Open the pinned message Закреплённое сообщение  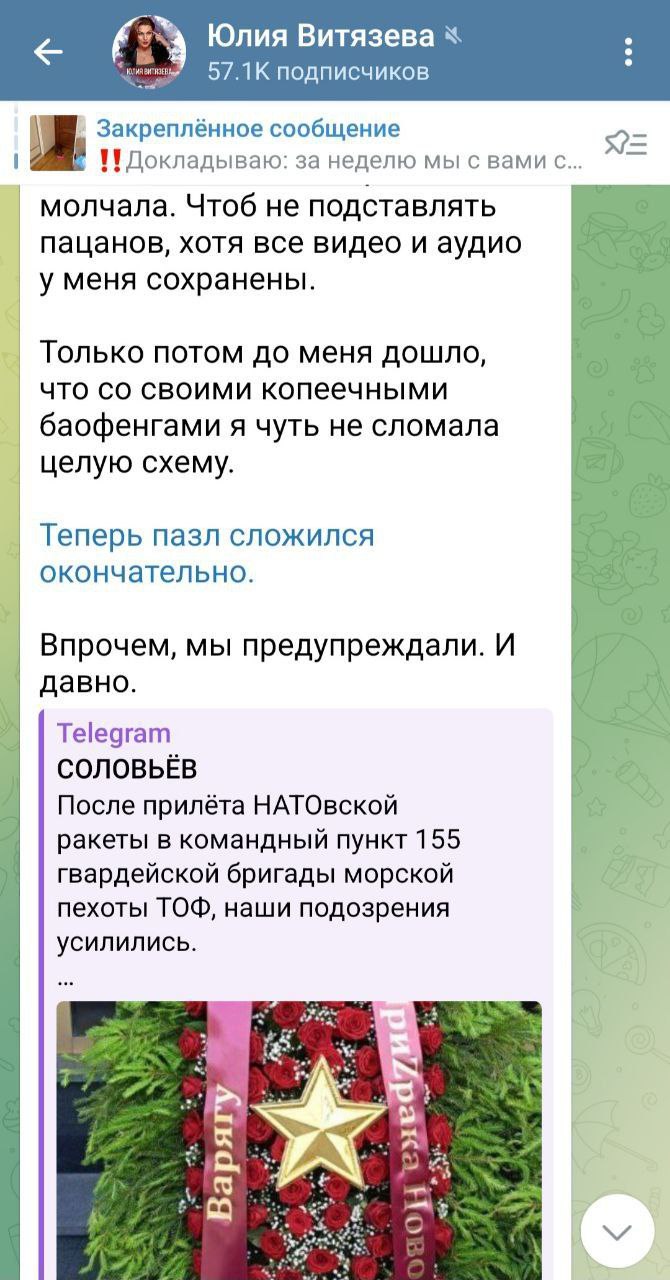point(300,143)
